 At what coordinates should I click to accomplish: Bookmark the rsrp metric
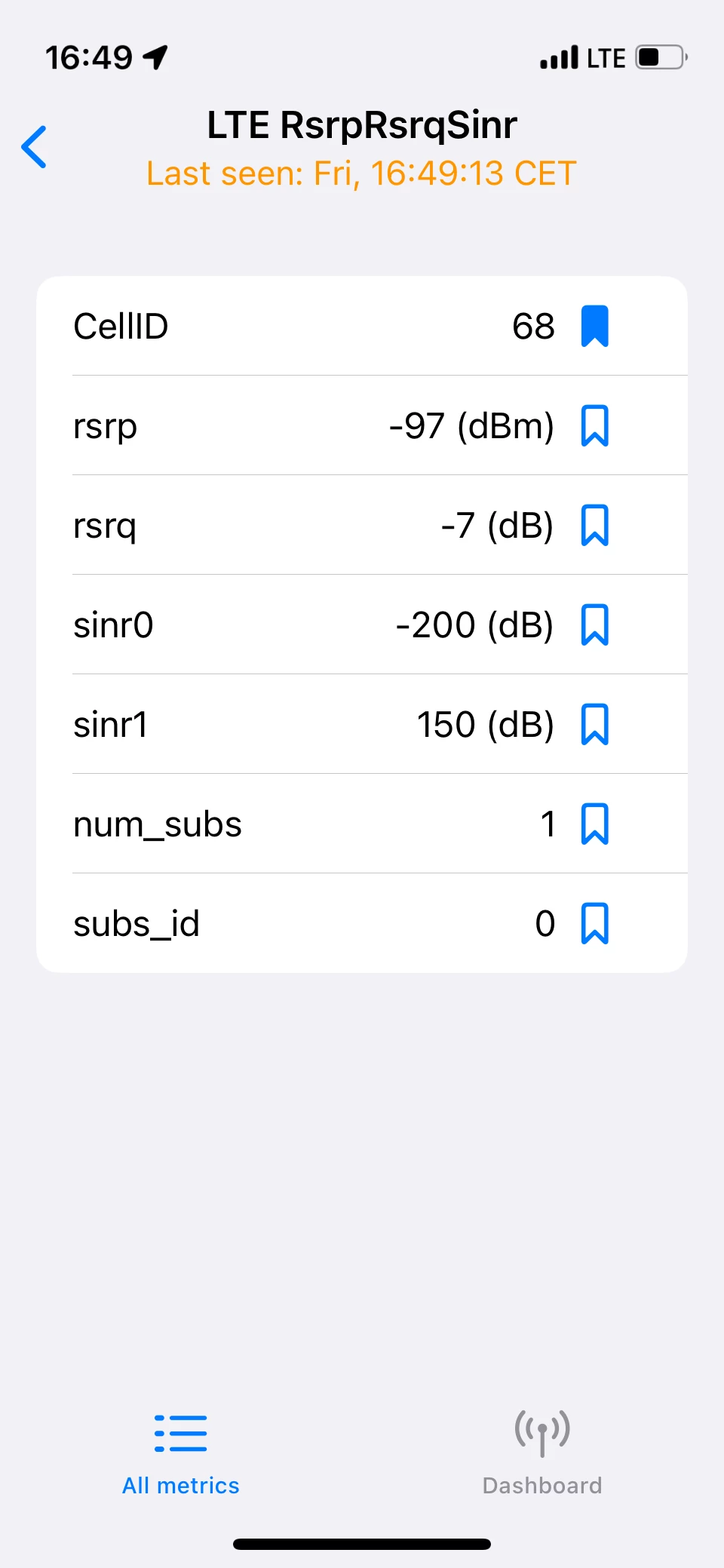point(594,426)
